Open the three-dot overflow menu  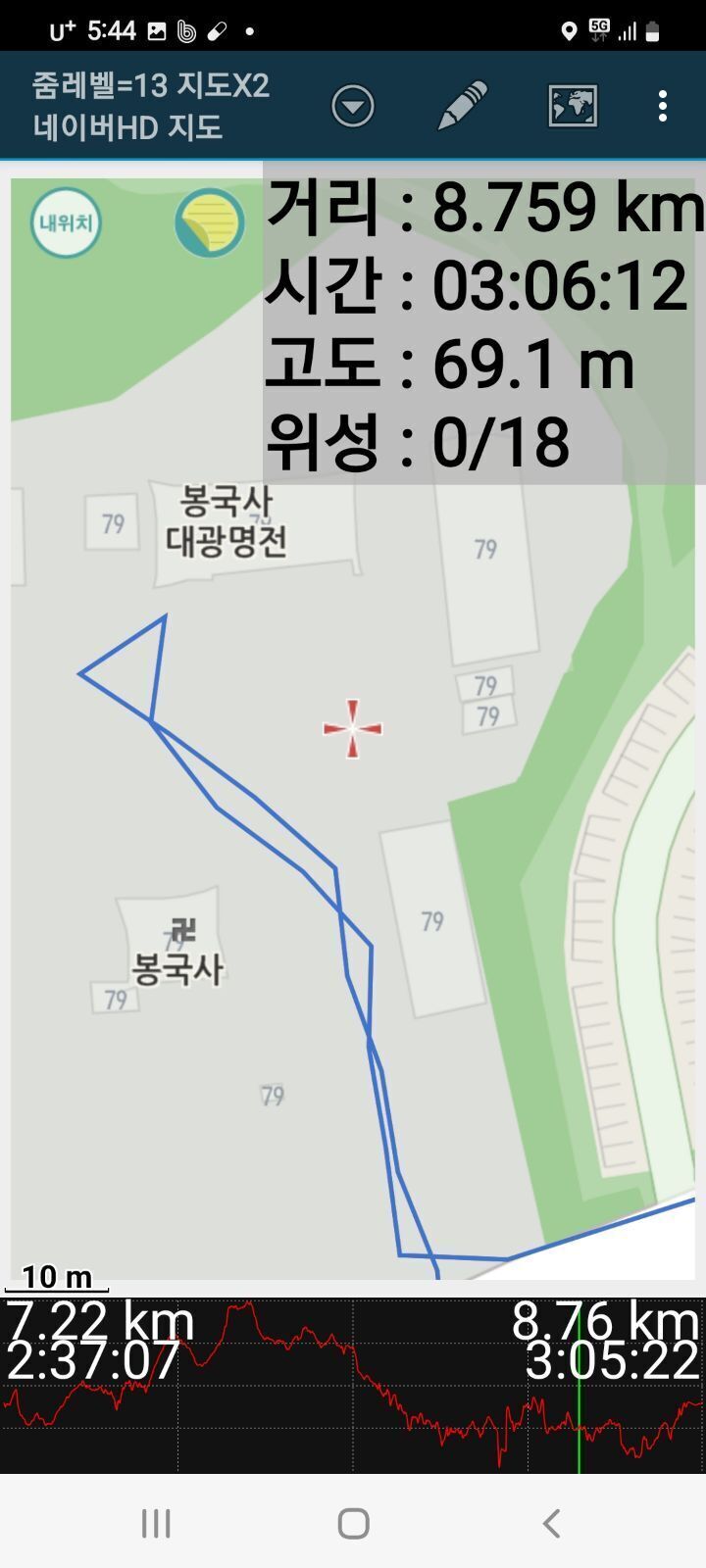coord(663,106)
